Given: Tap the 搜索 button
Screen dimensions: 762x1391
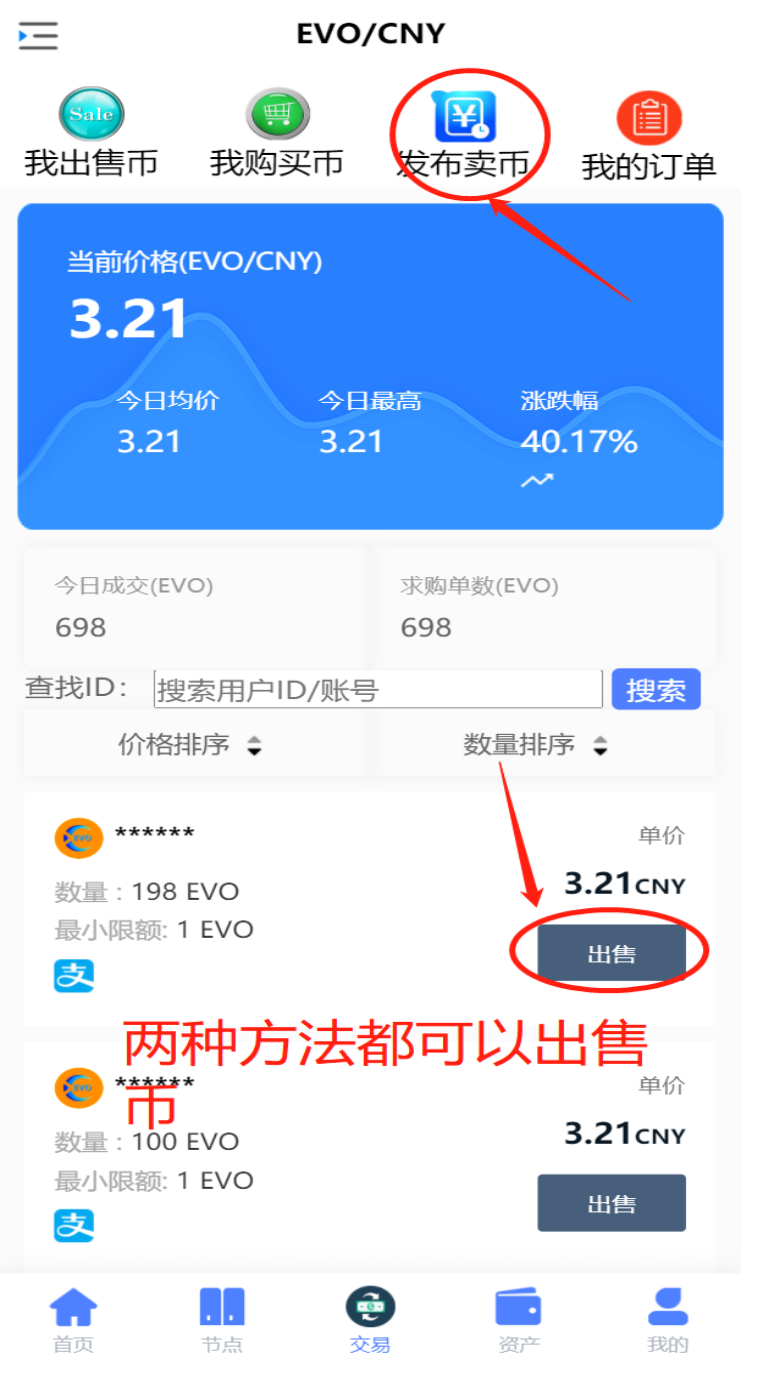Looking at the screenshot, I should click(655, 690).
